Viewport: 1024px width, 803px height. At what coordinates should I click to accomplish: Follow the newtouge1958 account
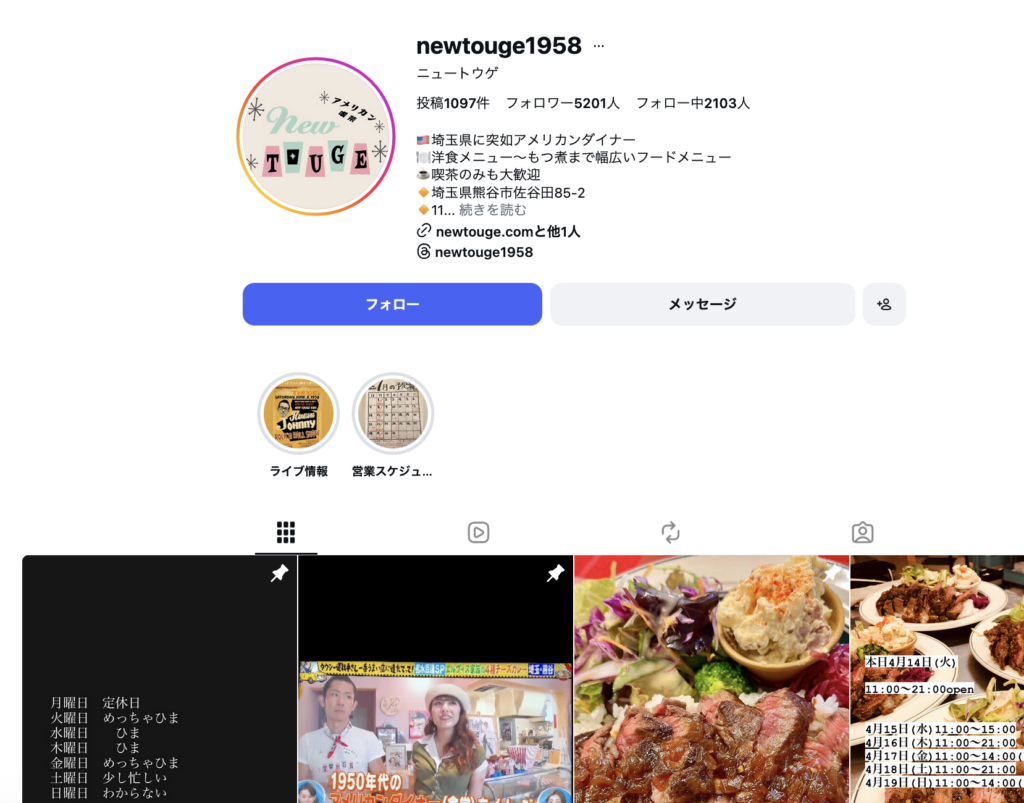pyautogui.click(x=392, y=304)
